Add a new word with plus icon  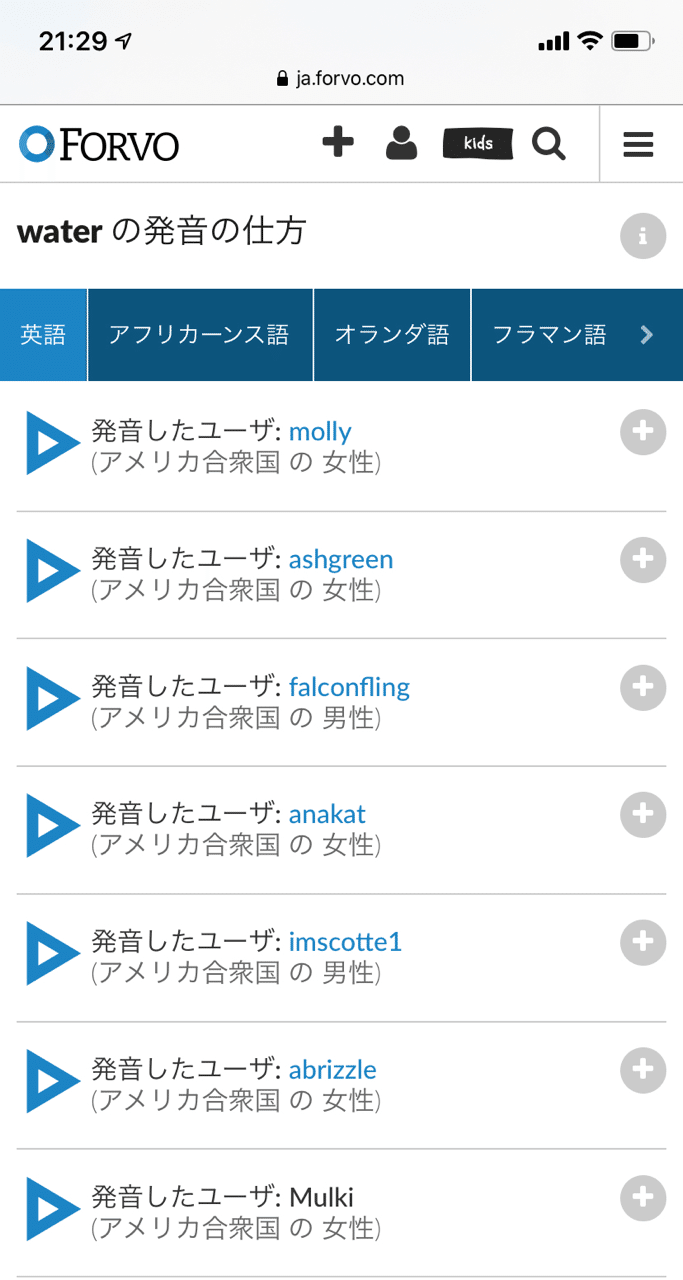coord(338,143)
